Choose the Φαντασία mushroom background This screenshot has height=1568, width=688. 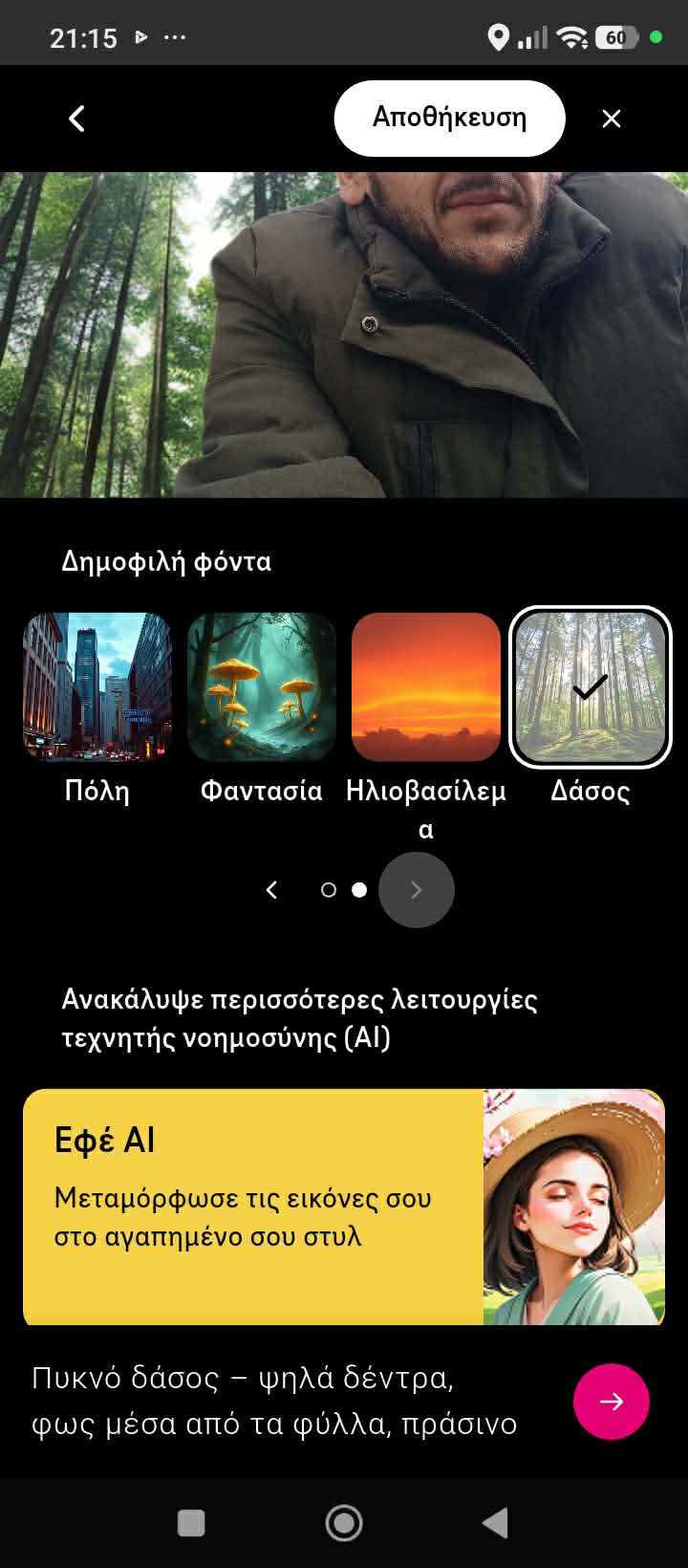[262, 687]
